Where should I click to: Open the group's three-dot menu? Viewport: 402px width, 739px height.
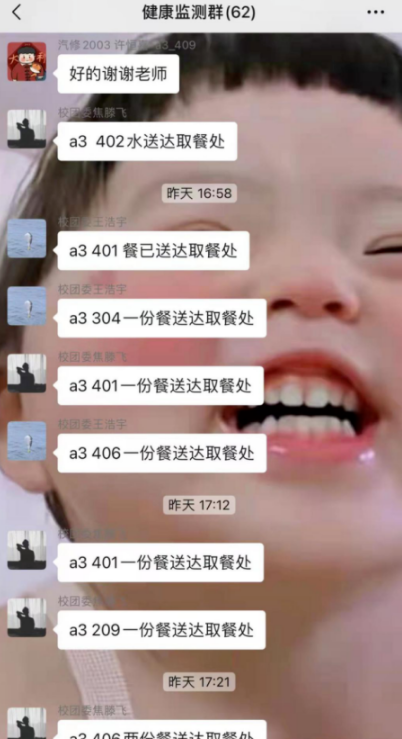[376, 13]
